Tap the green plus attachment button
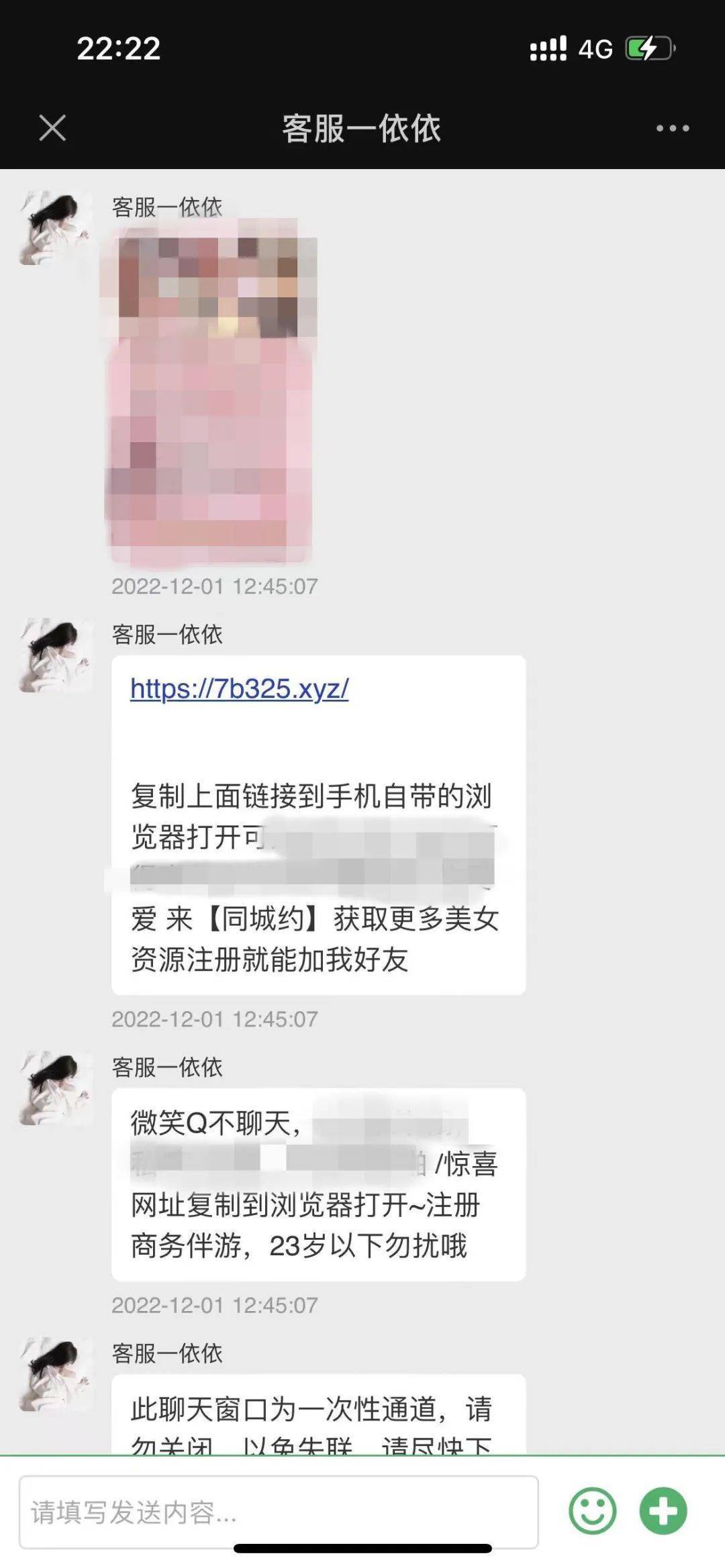The height and width of the screenshot is (1568, 725). [x=663, y=1511]
